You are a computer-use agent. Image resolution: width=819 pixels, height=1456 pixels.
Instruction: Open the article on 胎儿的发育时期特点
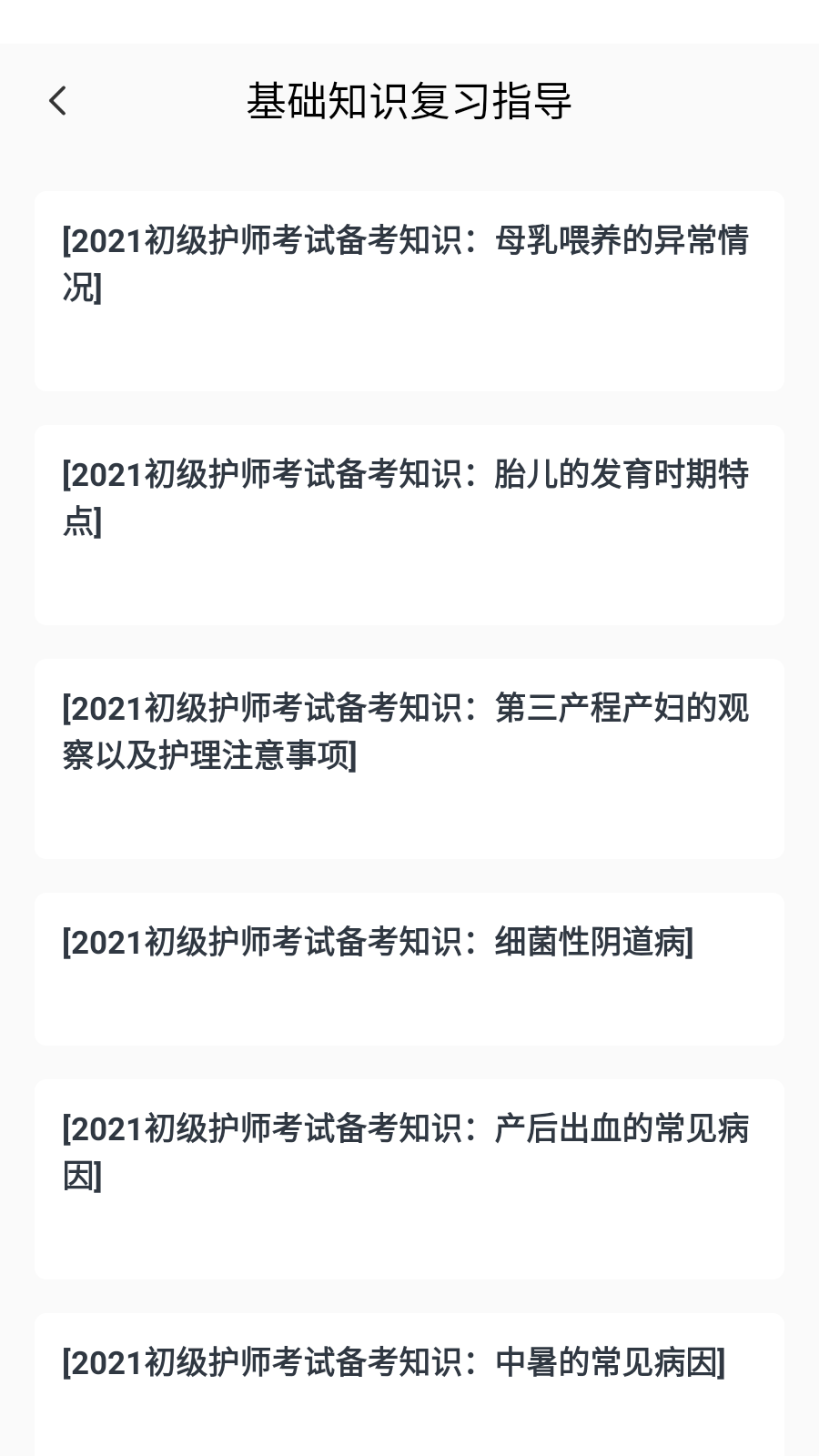pos(409,524)
